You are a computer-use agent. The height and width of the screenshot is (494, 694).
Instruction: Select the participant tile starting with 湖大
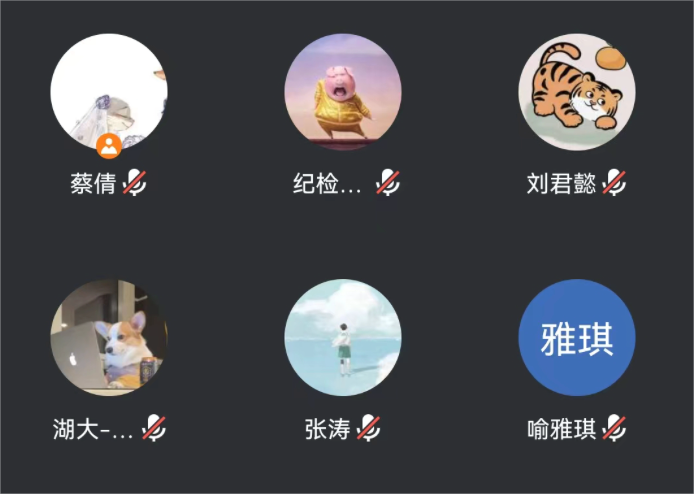coord(108,337)
